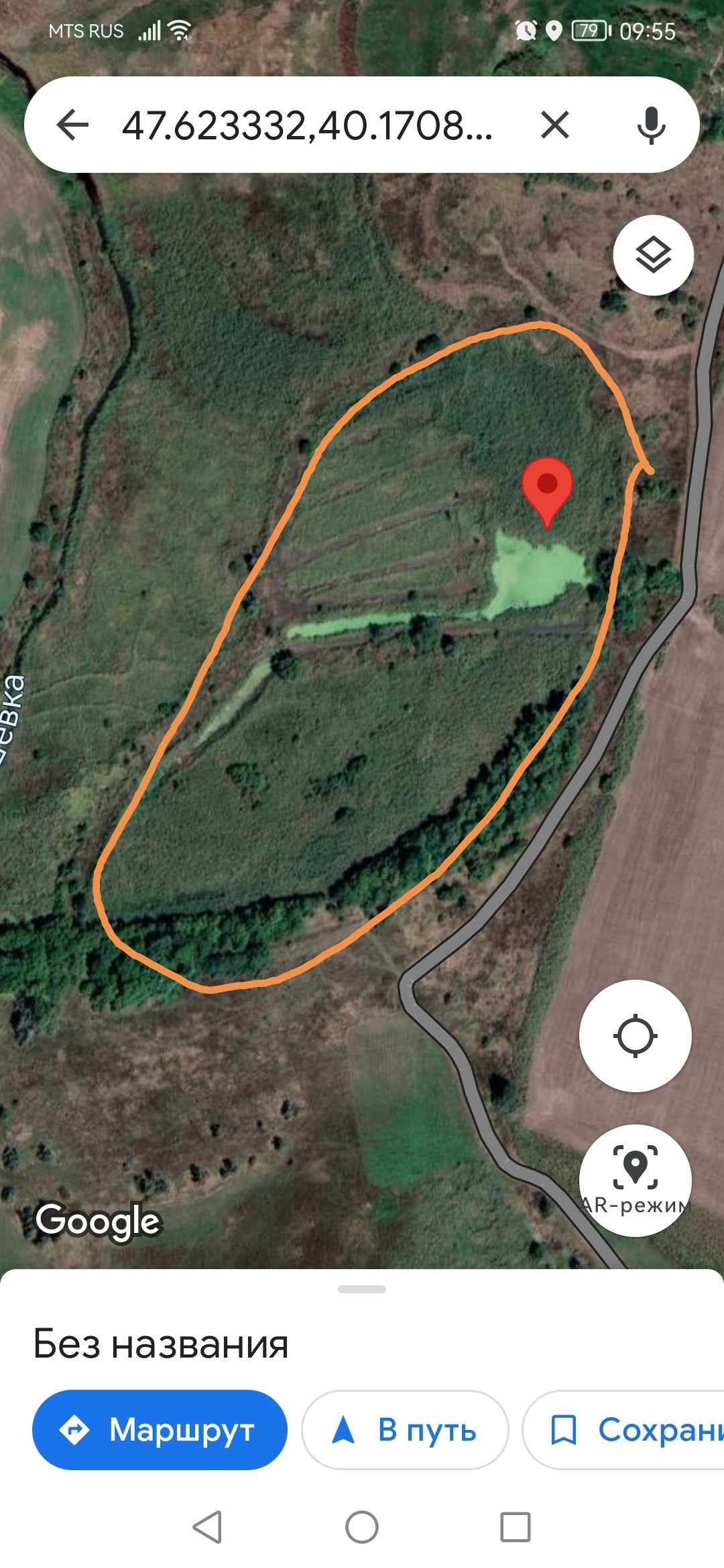
Task: Open the map layers selector
Action: (x=653, y=255)
